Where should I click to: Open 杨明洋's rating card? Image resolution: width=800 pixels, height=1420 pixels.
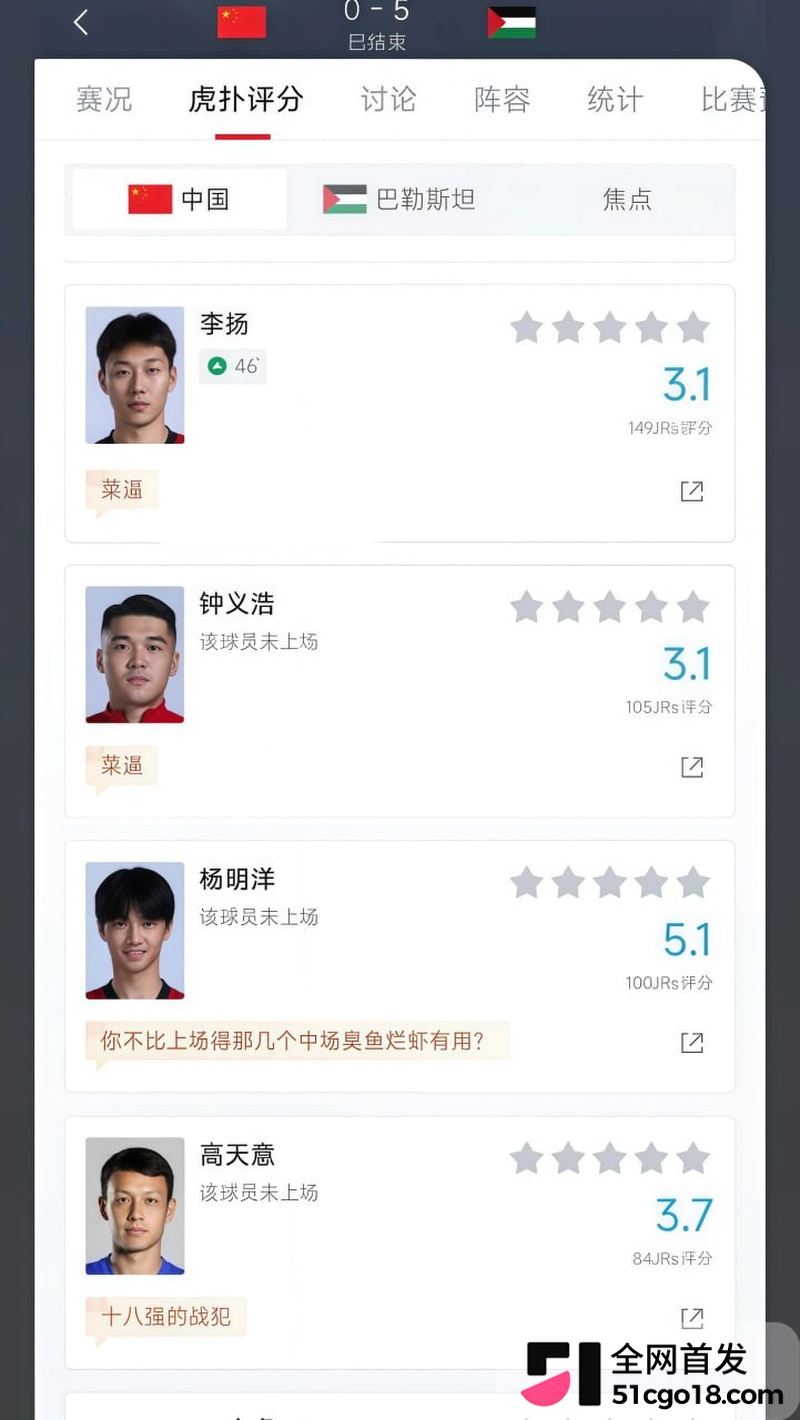click(x=400, y=967)
